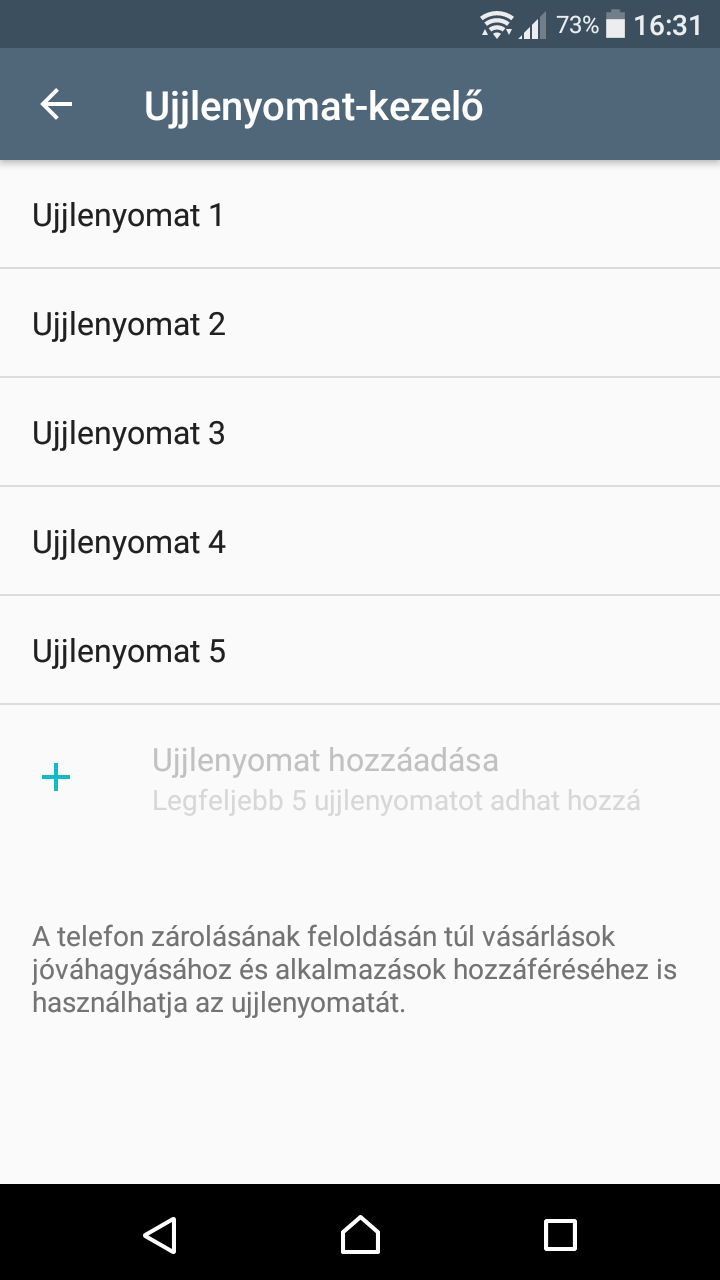Show recent apps with the square button
Screen dimensions: 720x1280
click(x=560, y=1234)
